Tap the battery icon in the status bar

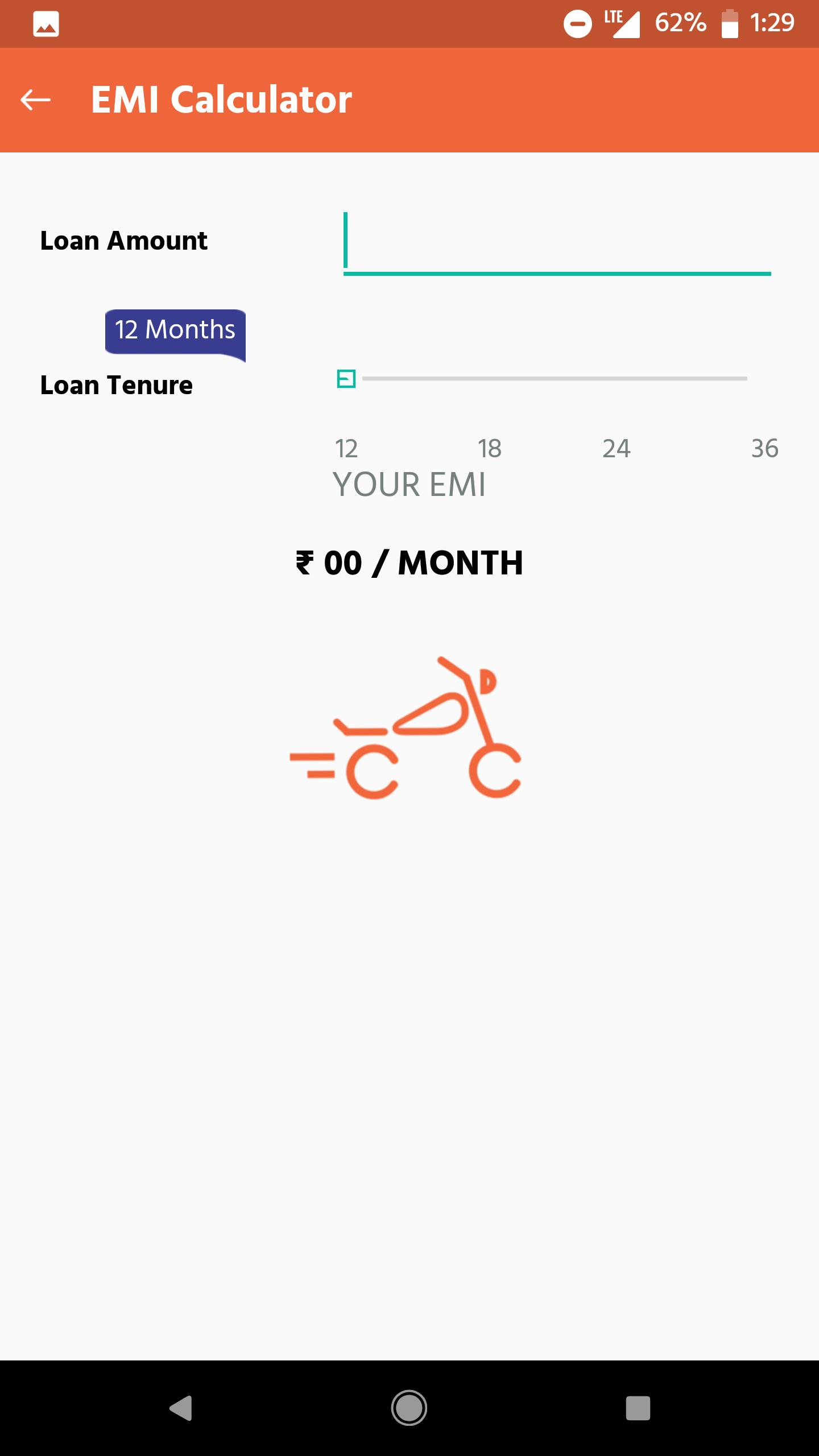pyautogui.click(x=731, y=23)
